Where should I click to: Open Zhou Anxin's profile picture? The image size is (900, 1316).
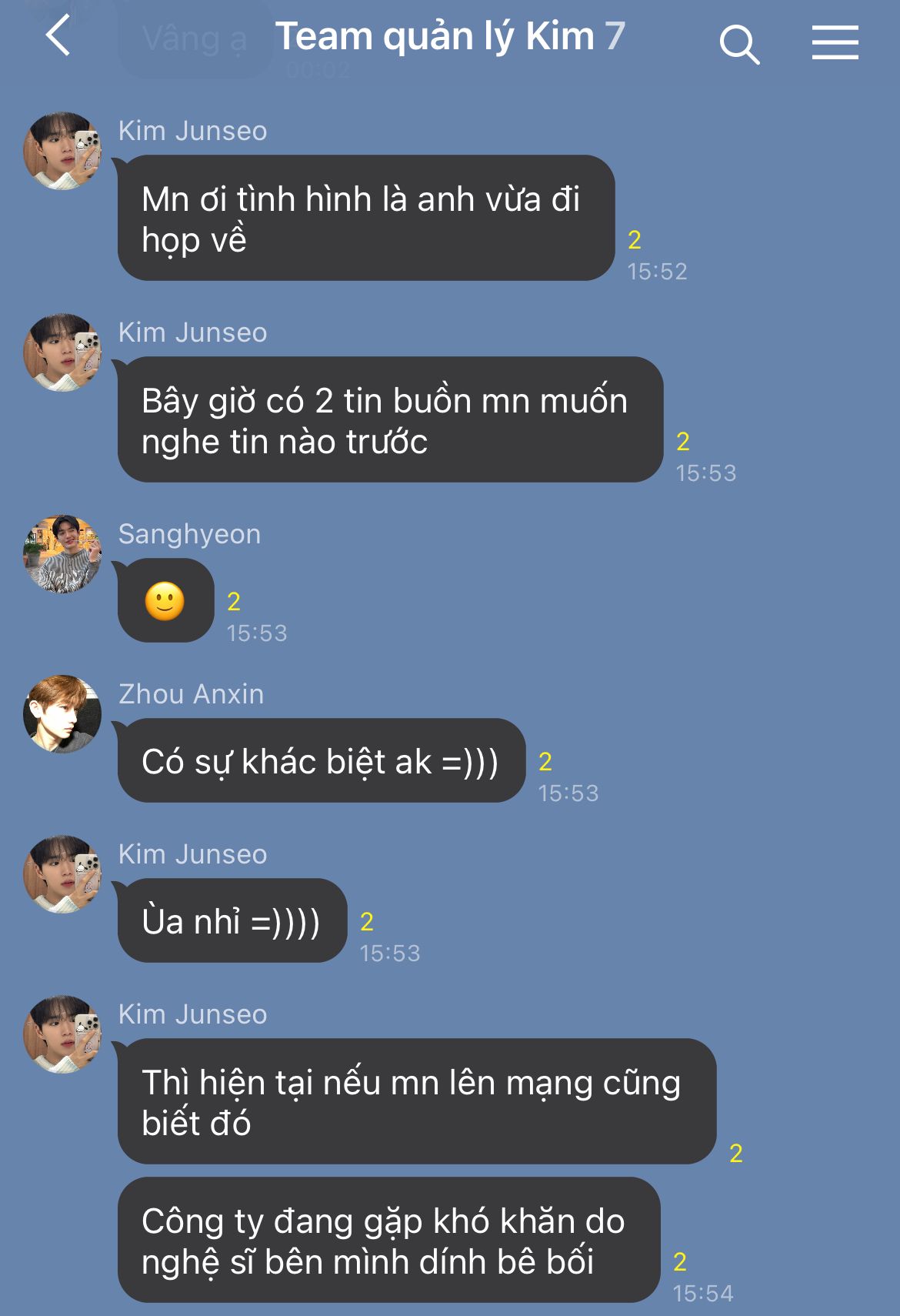point(62,714)
